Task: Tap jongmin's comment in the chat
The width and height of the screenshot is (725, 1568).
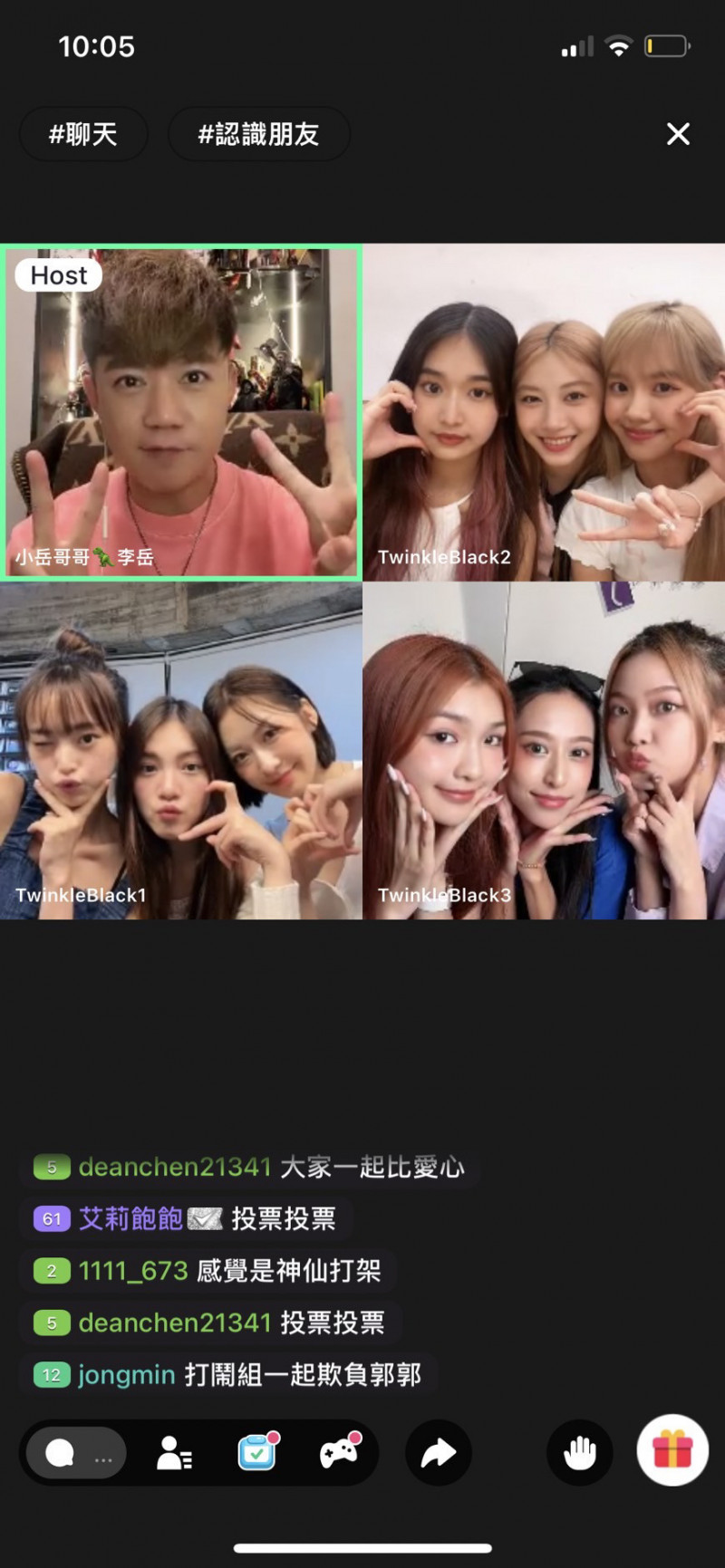Action: point(228,1375)
